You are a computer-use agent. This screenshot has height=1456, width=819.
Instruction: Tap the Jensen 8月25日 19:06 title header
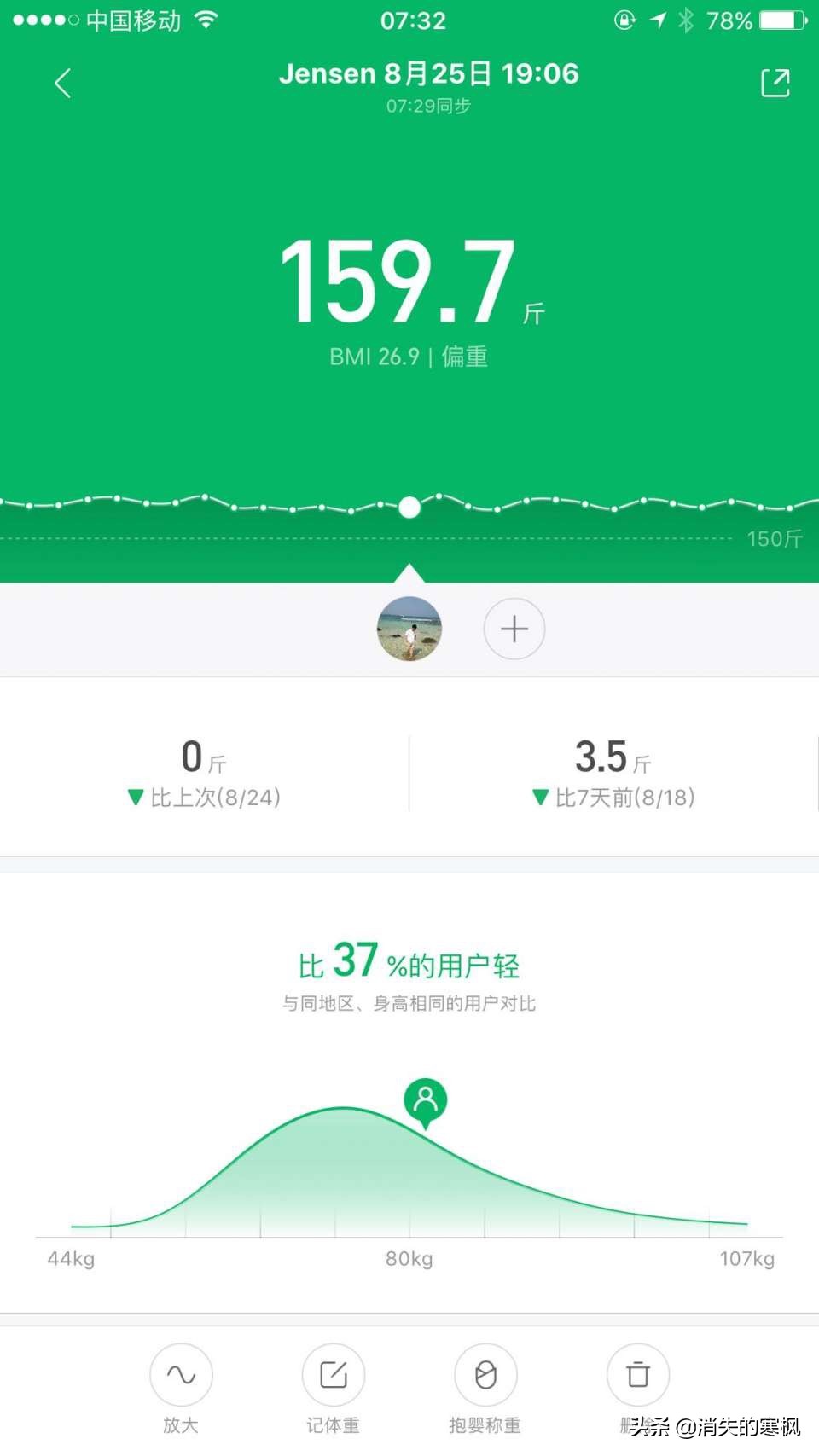point(430,73)
